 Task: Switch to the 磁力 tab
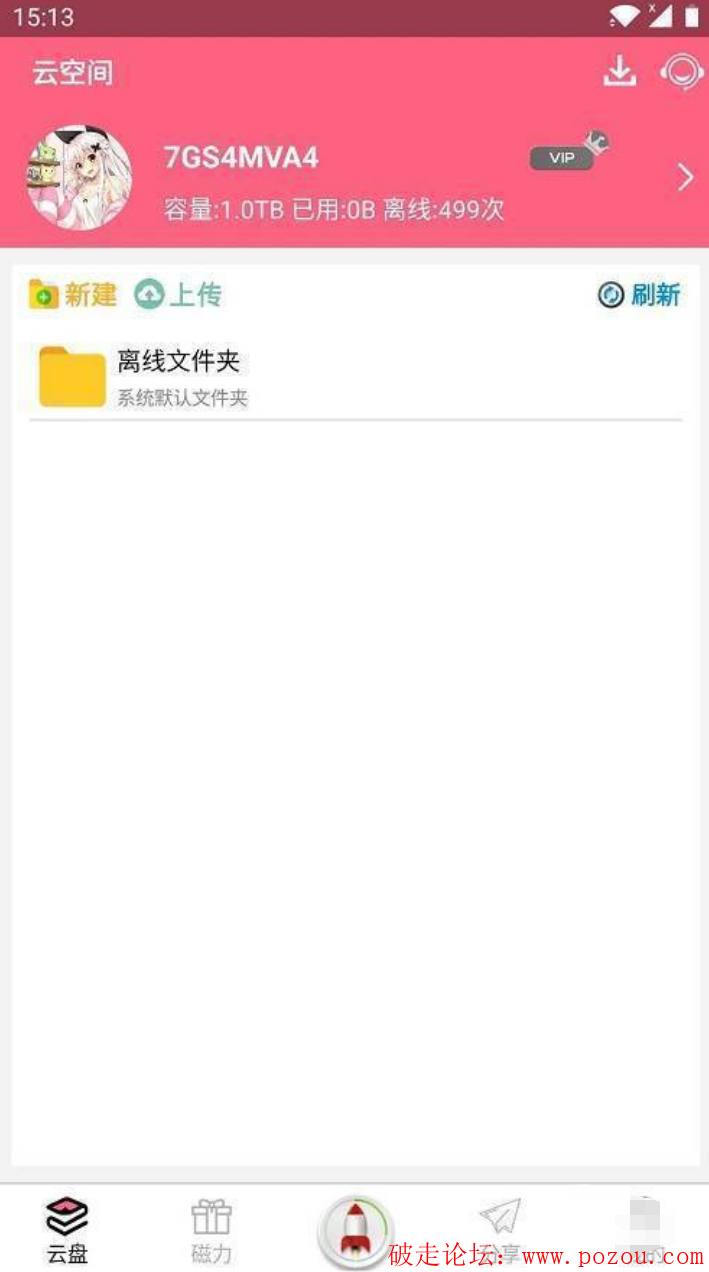point(211,1230)
